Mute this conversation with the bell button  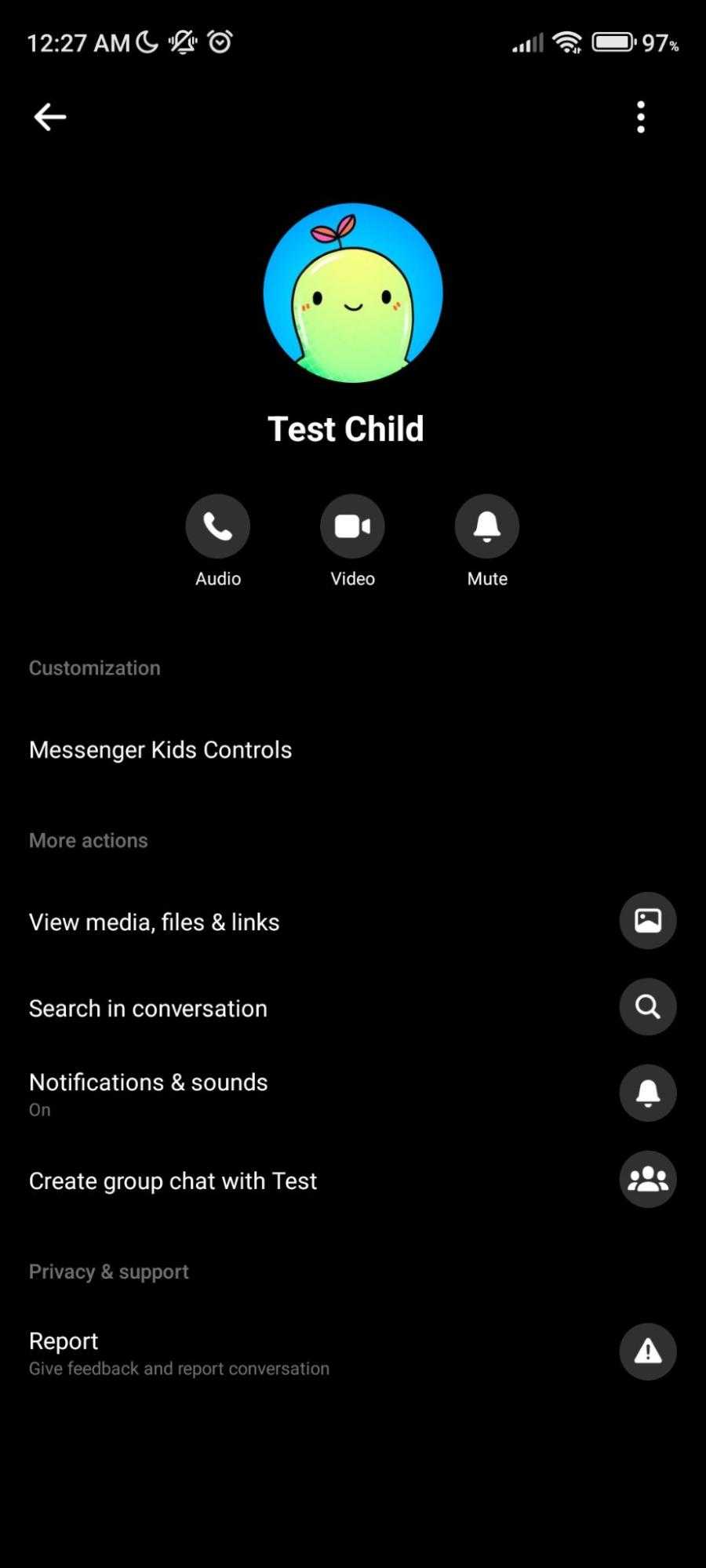click(487, 526)
